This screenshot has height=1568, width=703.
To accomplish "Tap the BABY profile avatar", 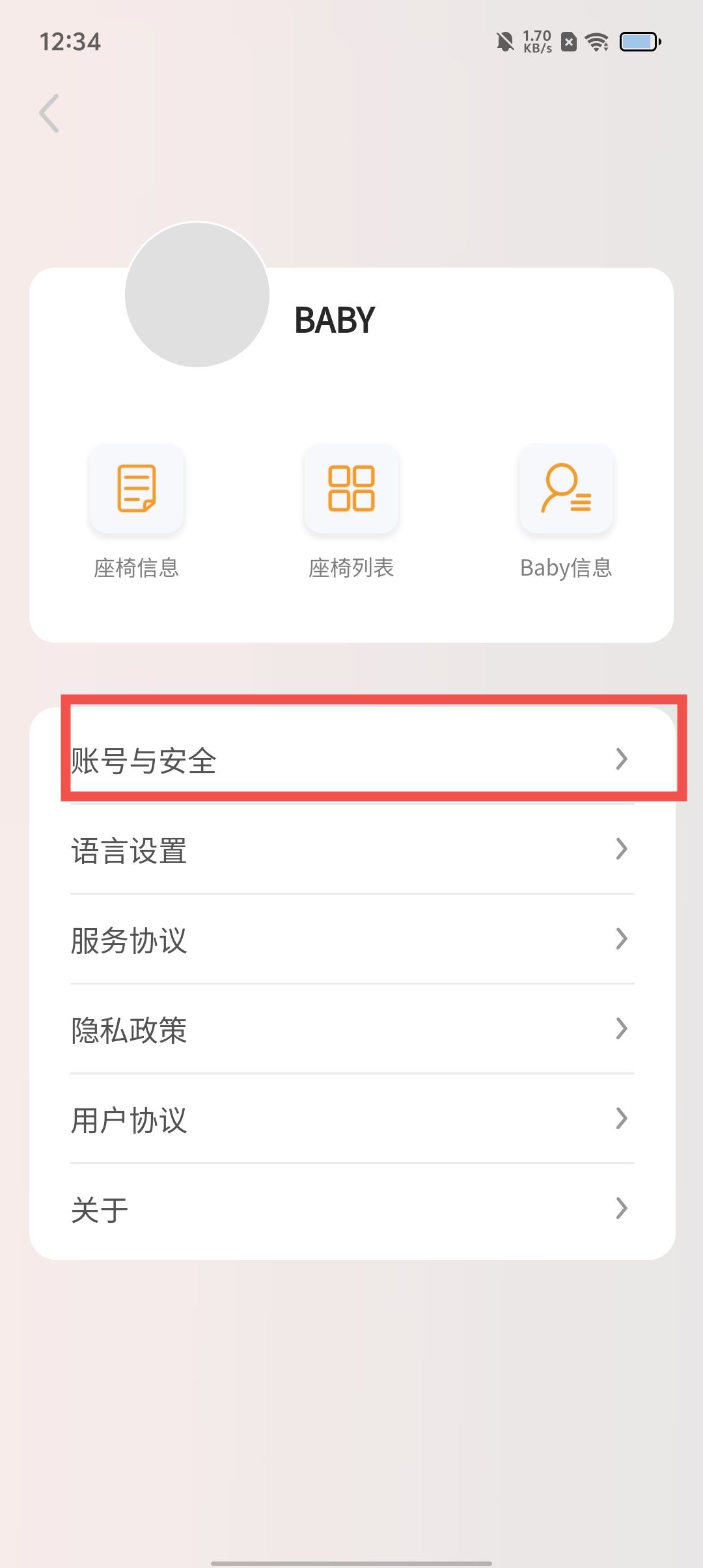I will [x=197, y=294].
